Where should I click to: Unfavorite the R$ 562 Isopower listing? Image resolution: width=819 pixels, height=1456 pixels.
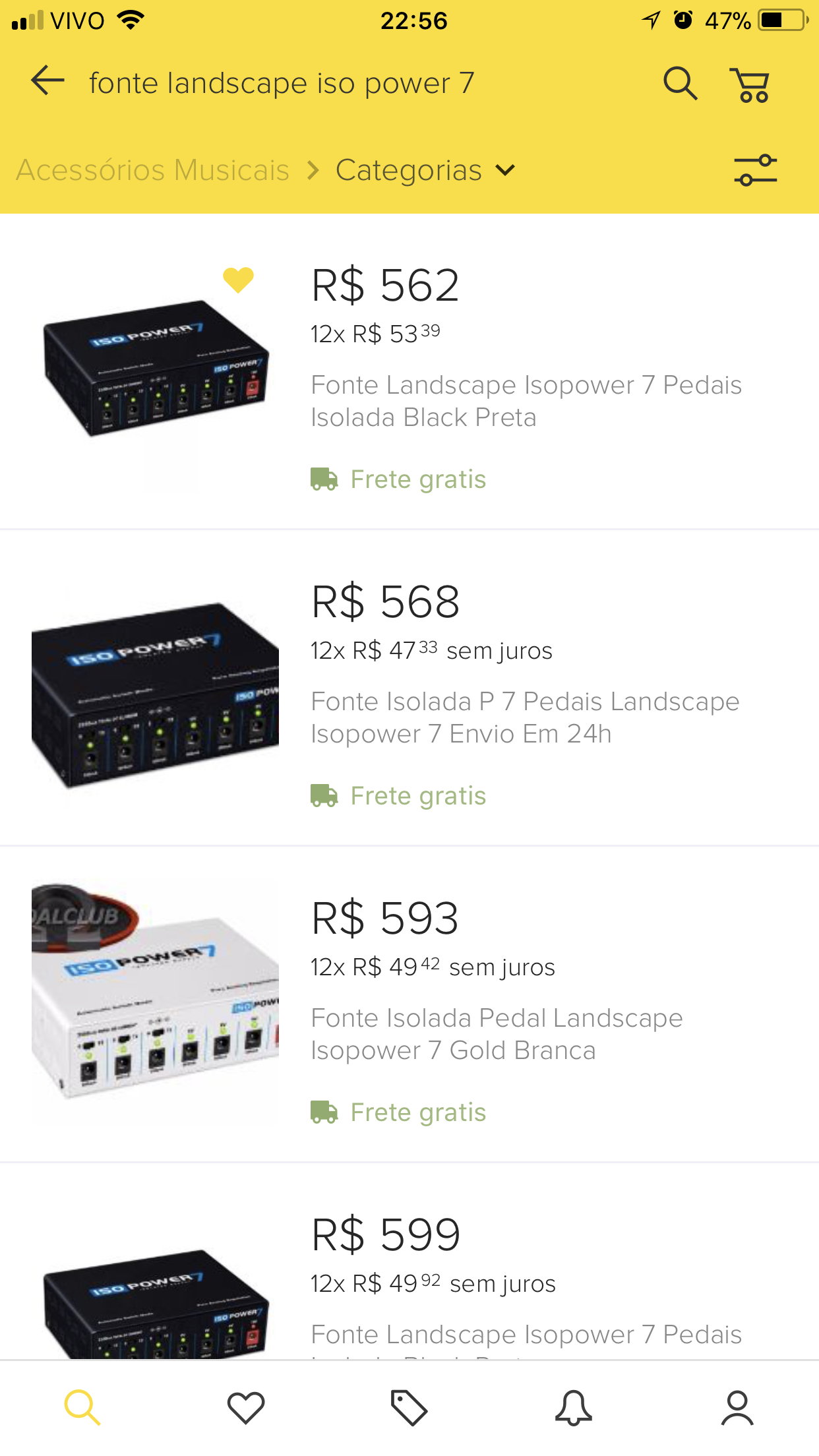(x=238, y=280)
